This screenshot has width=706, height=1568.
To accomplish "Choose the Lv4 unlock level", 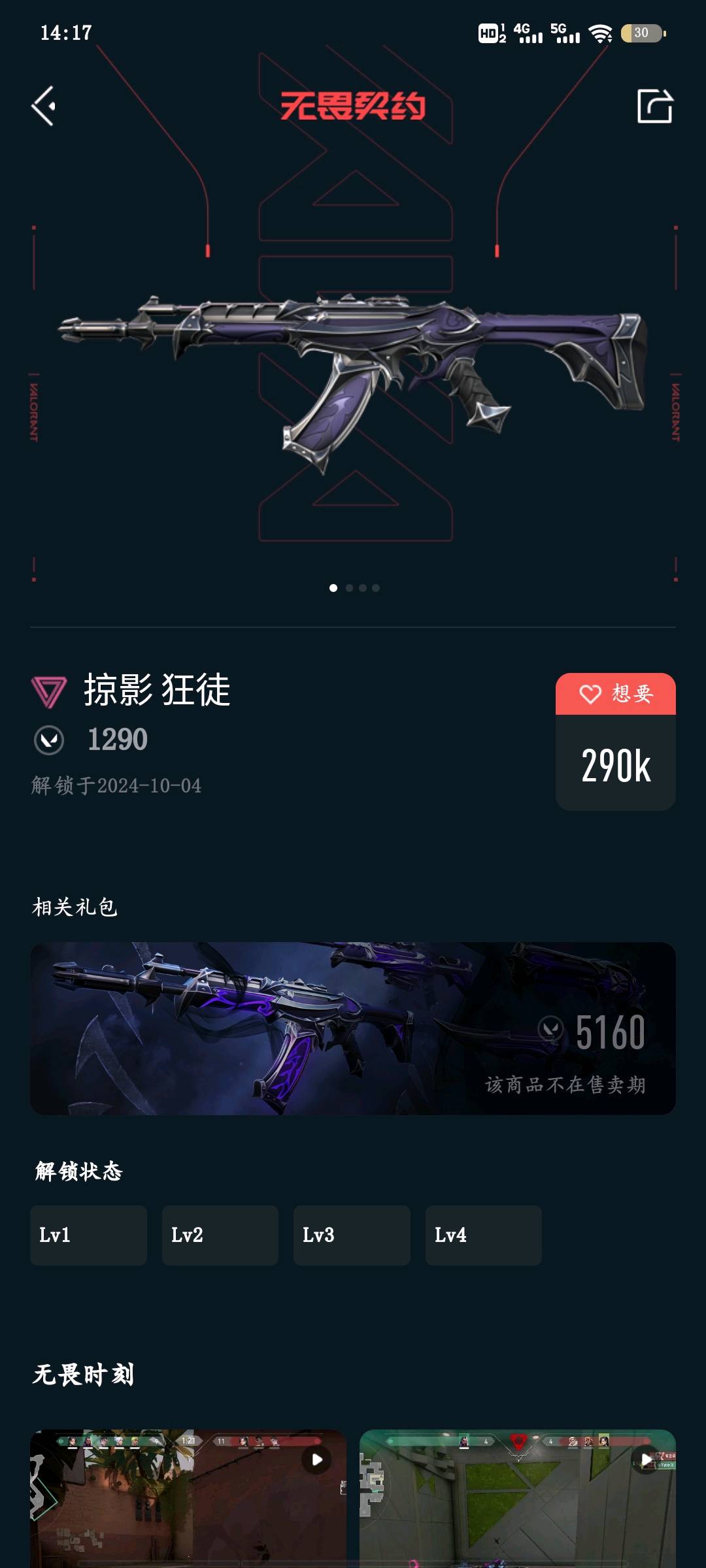I will [484, 1235].
